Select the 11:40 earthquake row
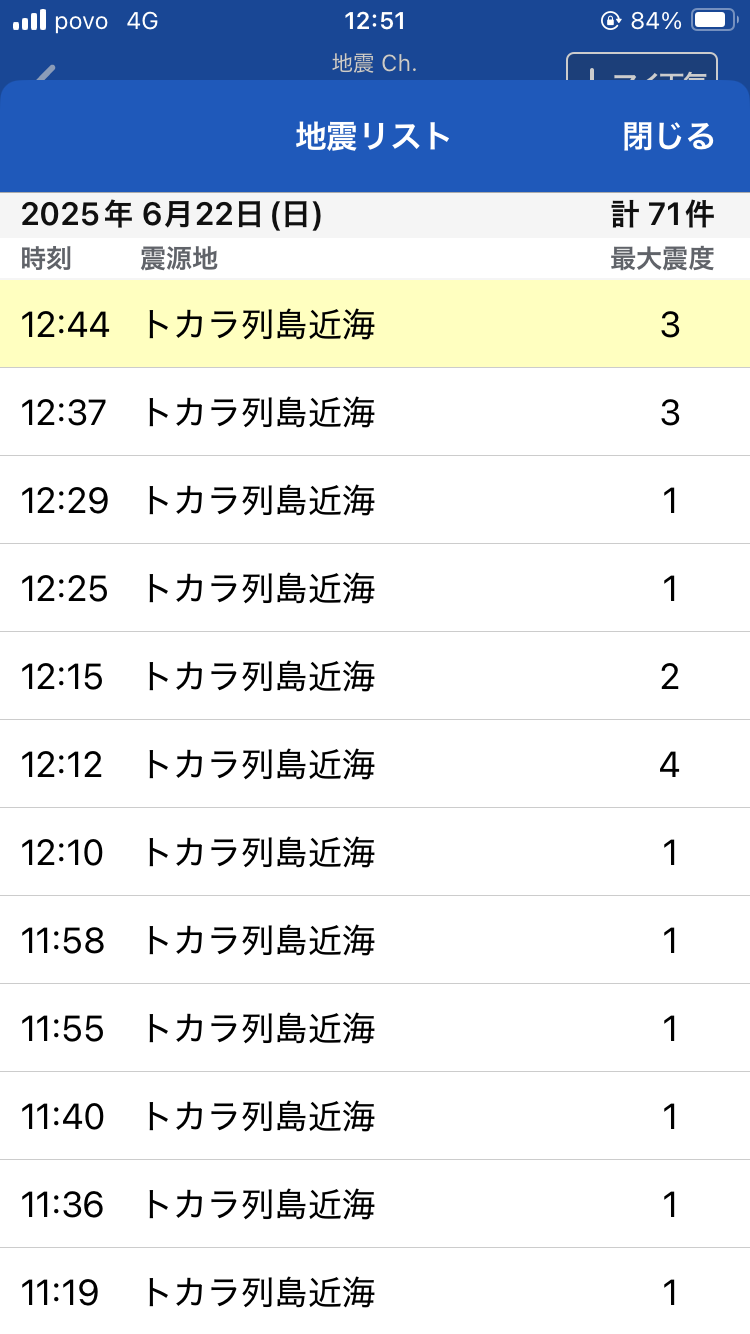 (375, 1116)
